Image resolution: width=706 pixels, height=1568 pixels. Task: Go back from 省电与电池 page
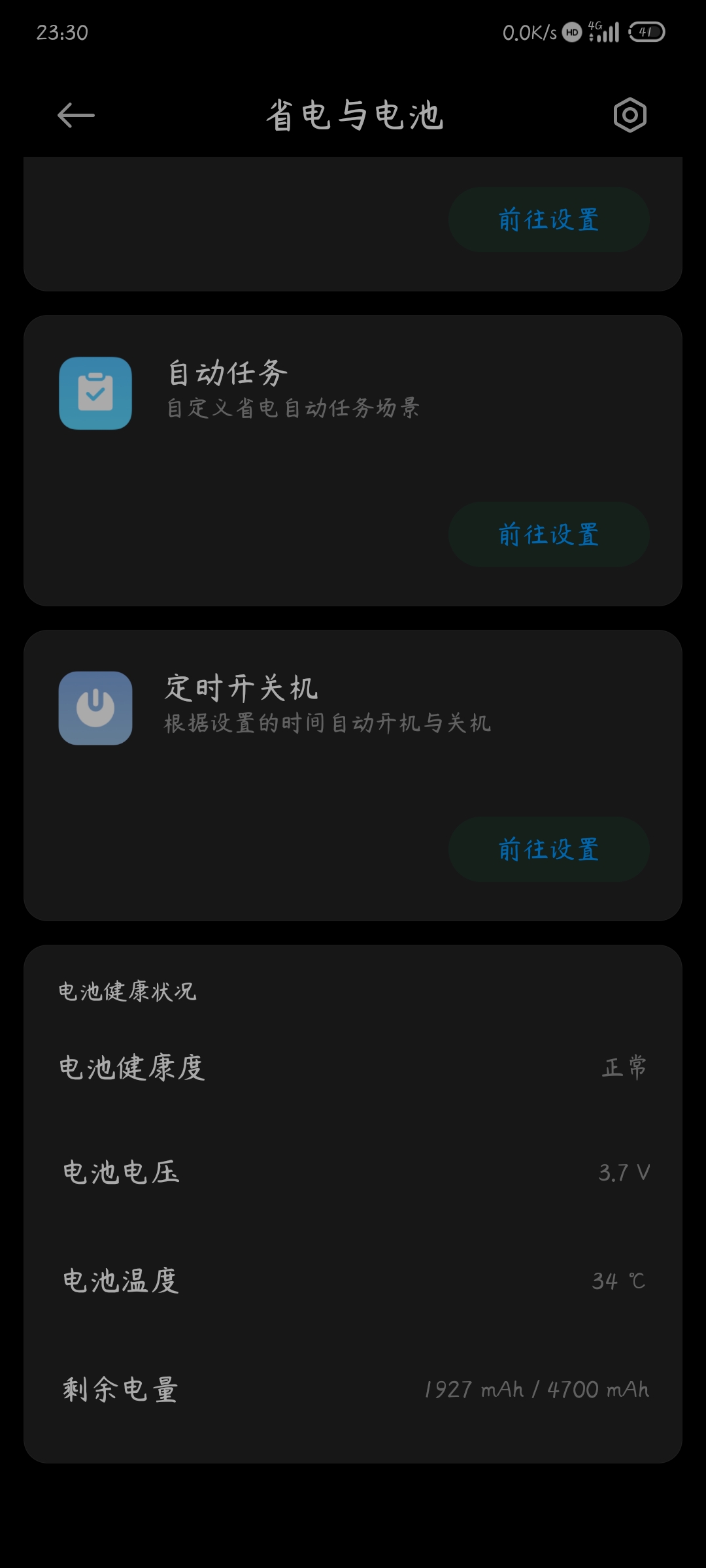pos(76,116)
